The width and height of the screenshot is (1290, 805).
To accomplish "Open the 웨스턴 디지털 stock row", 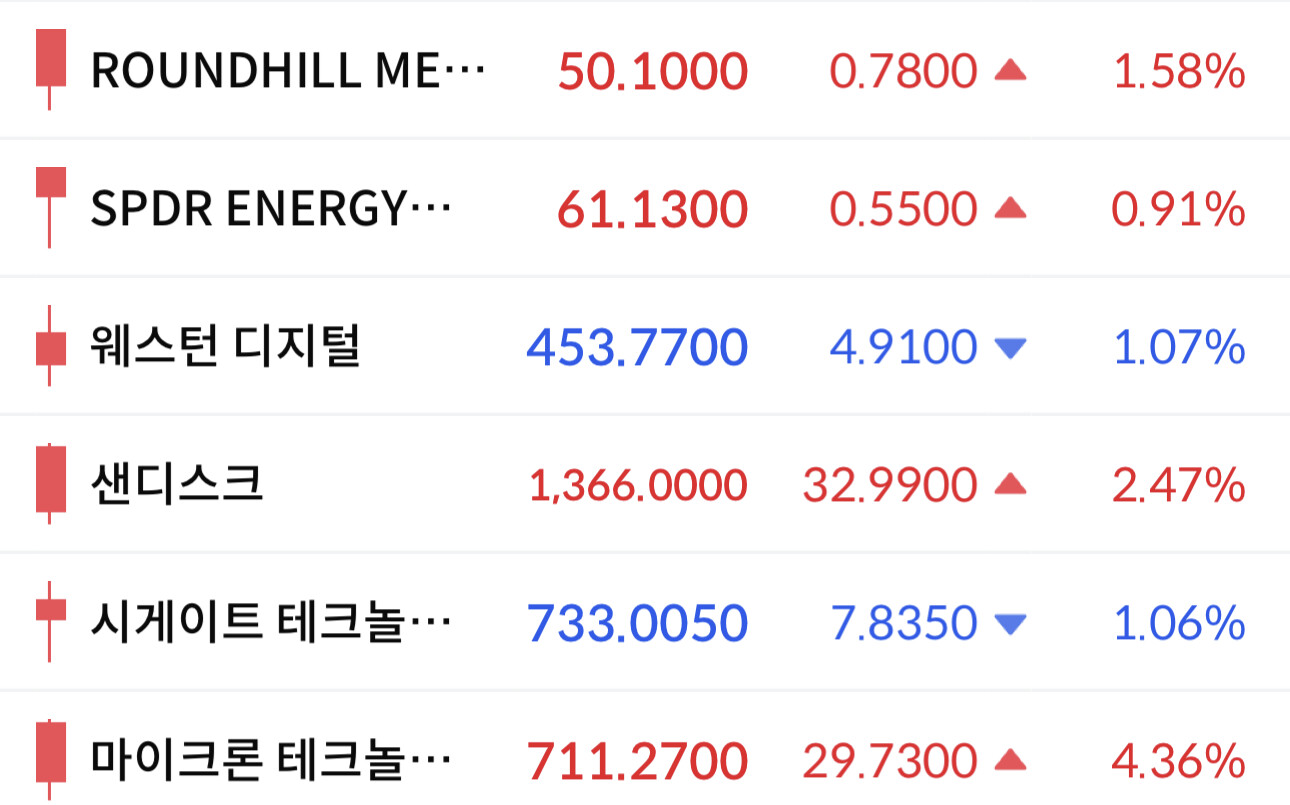I will pyautogui.click(x=645, y=346).
